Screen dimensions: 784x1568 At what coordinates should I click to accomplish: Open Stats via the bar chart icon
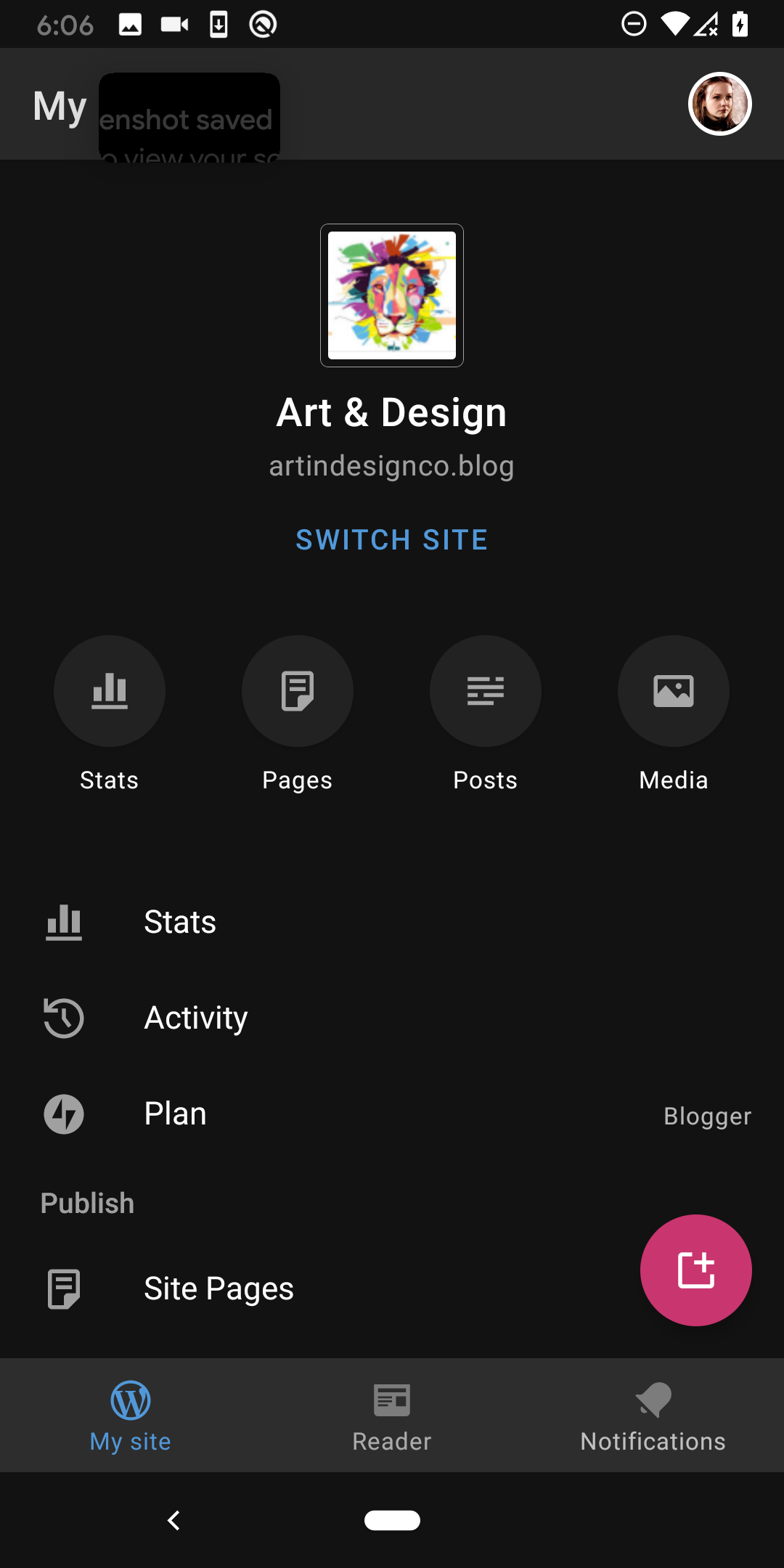pyautogui.click(x=109, y=691)
